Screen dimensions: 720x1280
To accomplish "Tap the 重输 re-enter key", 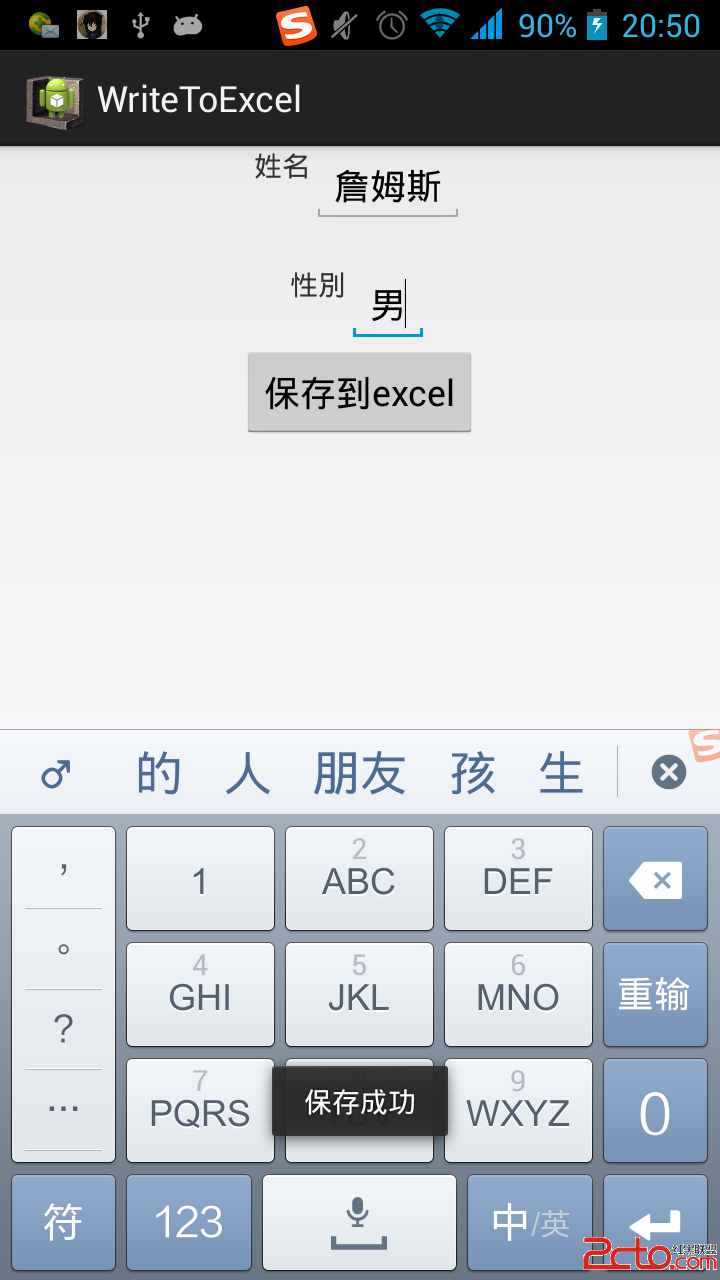I will [x=655, y=995].
